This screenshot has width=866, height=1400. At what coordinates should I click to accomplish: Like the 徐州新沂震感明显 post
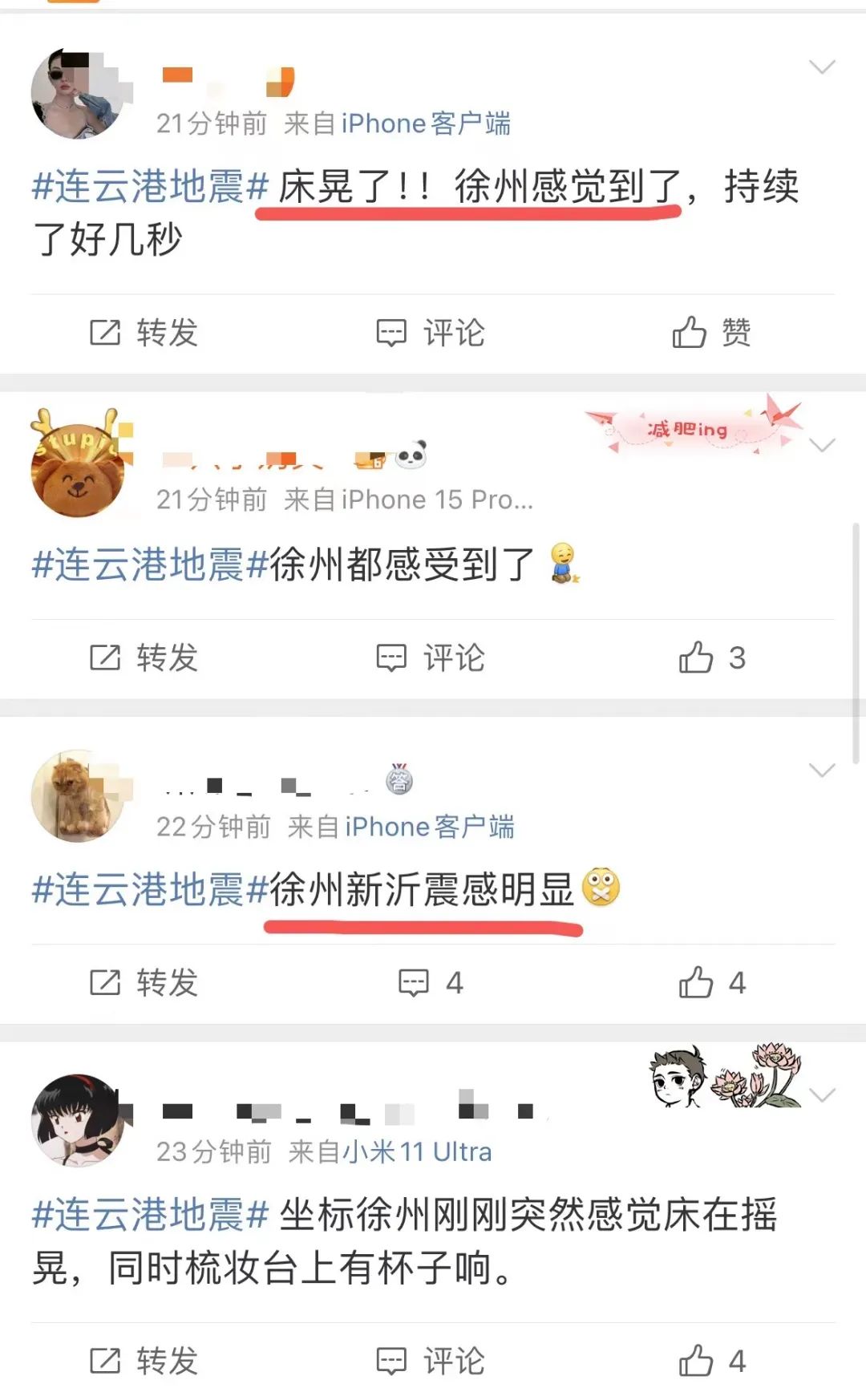(x=712, y=983)
